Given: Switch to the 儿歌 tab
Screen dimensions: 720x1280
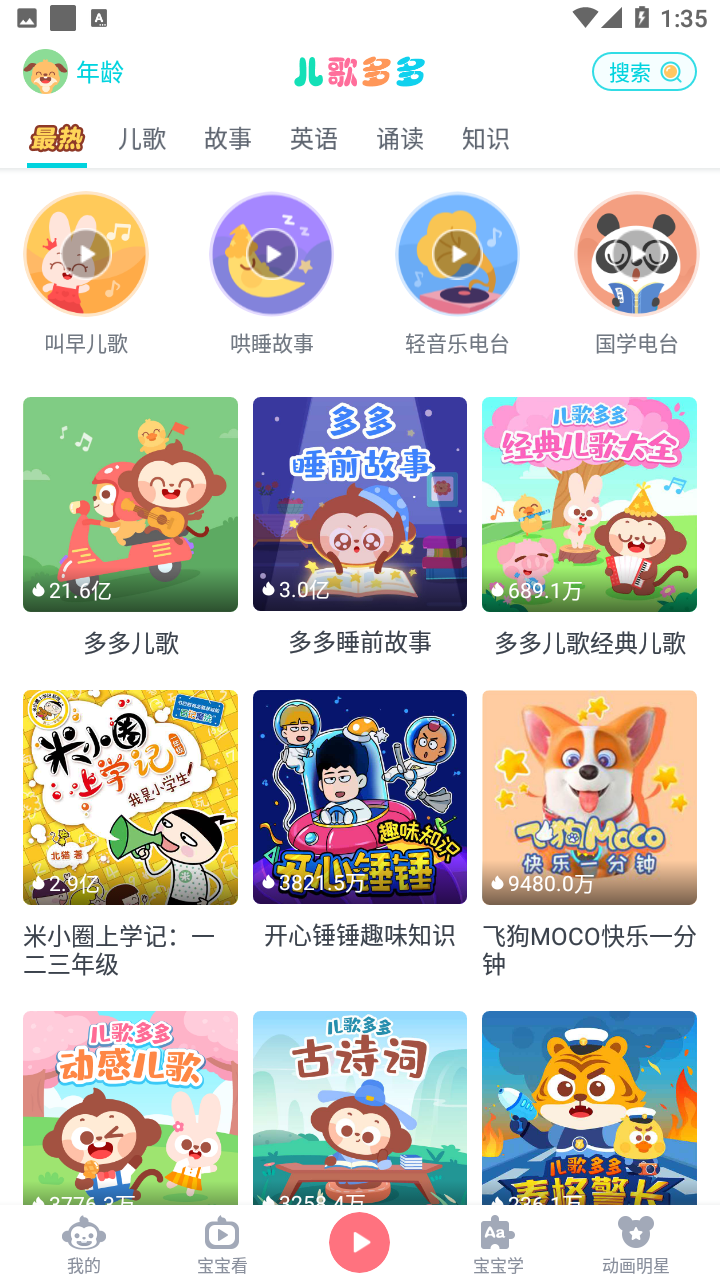Looking at the screenshot, I should pyautogui.click(x=142, y=139).
